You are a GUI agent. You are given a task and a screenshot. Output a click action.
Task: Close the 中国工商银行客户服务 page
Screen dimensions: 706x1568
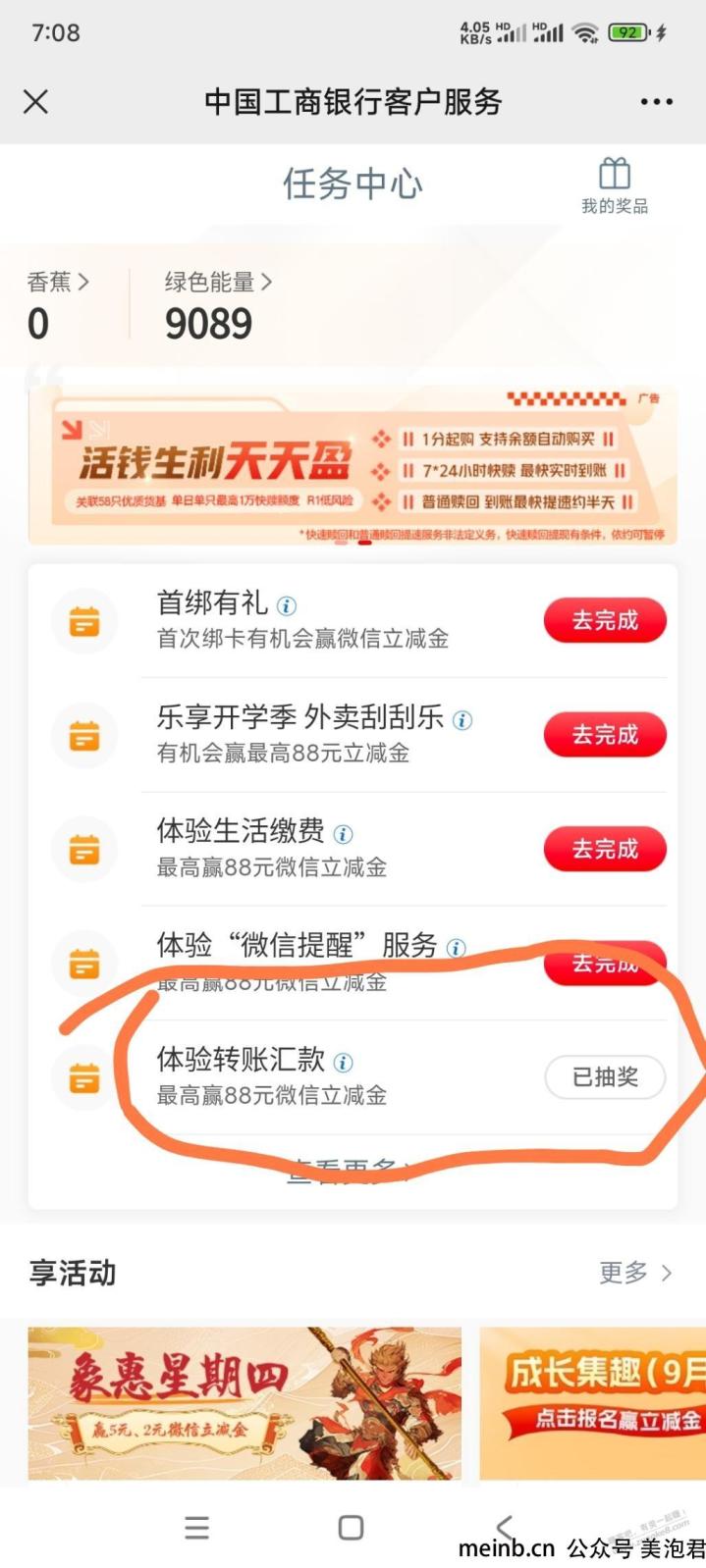36,101
